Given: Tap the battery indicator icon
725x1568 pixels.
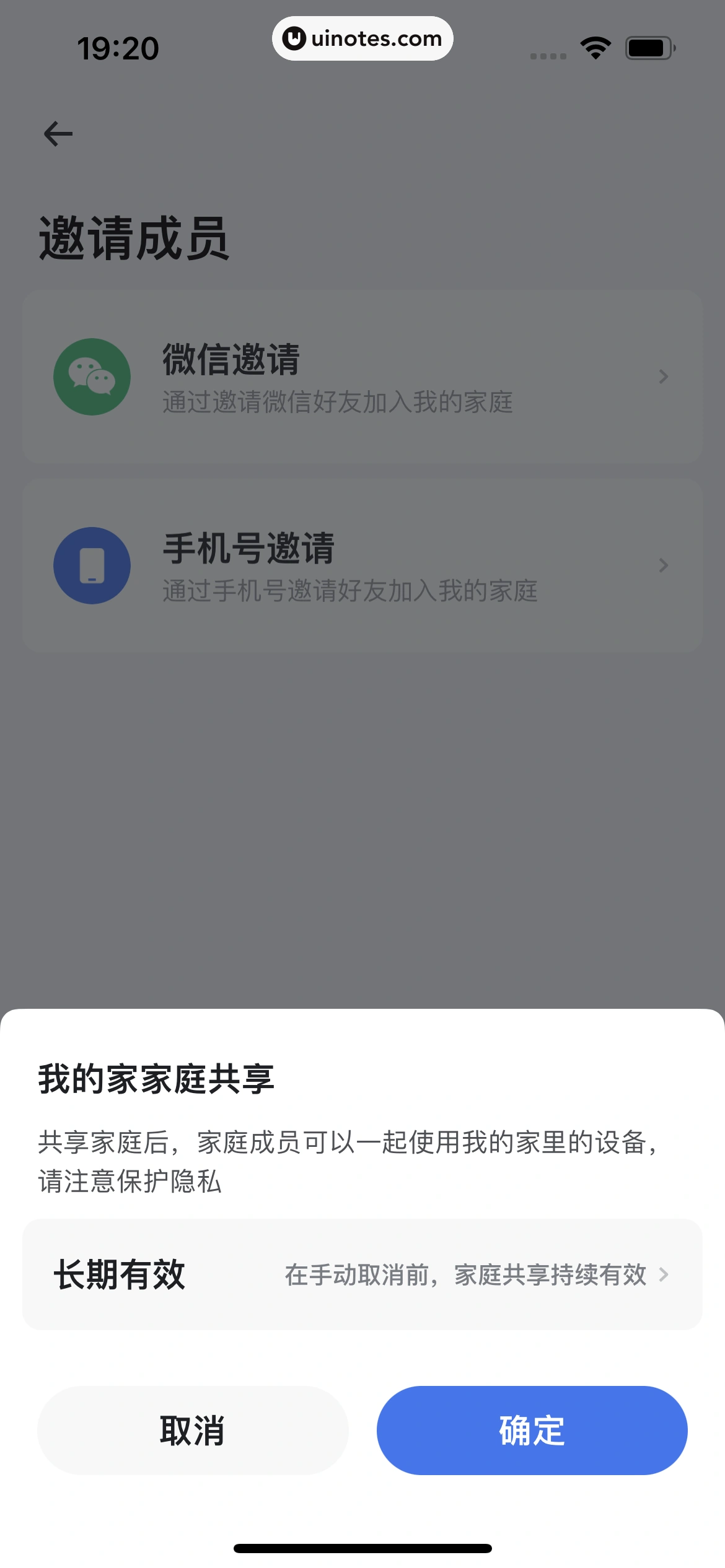Looking at the screenshot, I should 647,47.
